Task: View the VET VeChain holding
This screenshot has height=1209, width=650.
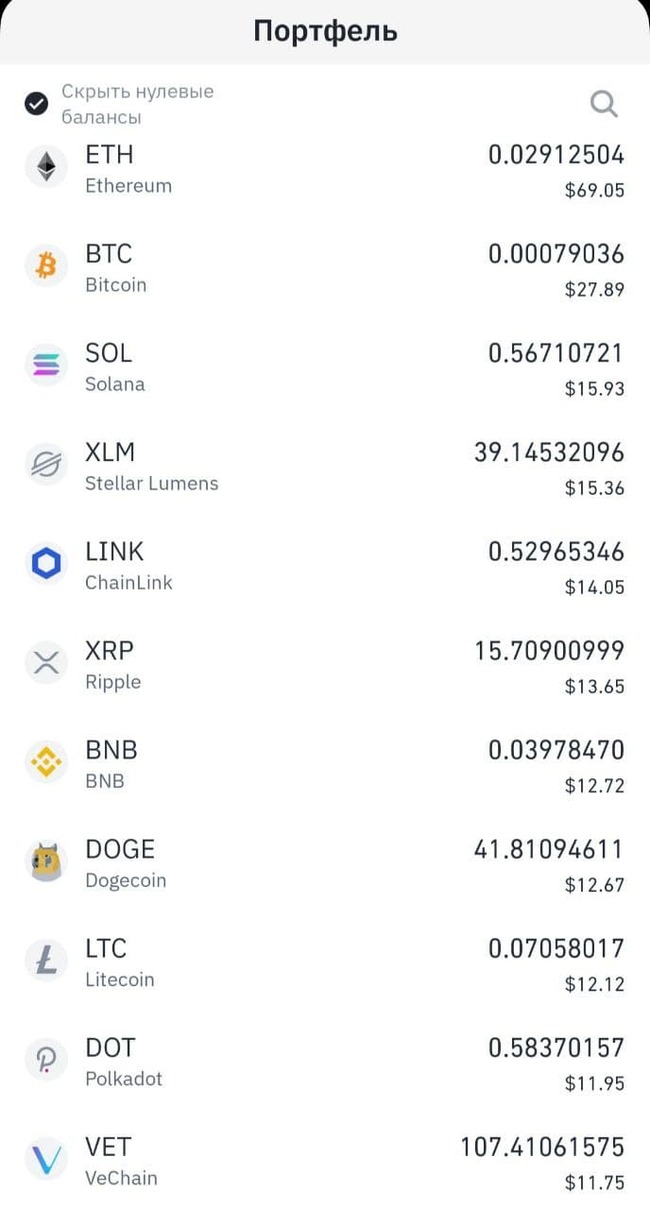Action: [x=325, y=1160]
